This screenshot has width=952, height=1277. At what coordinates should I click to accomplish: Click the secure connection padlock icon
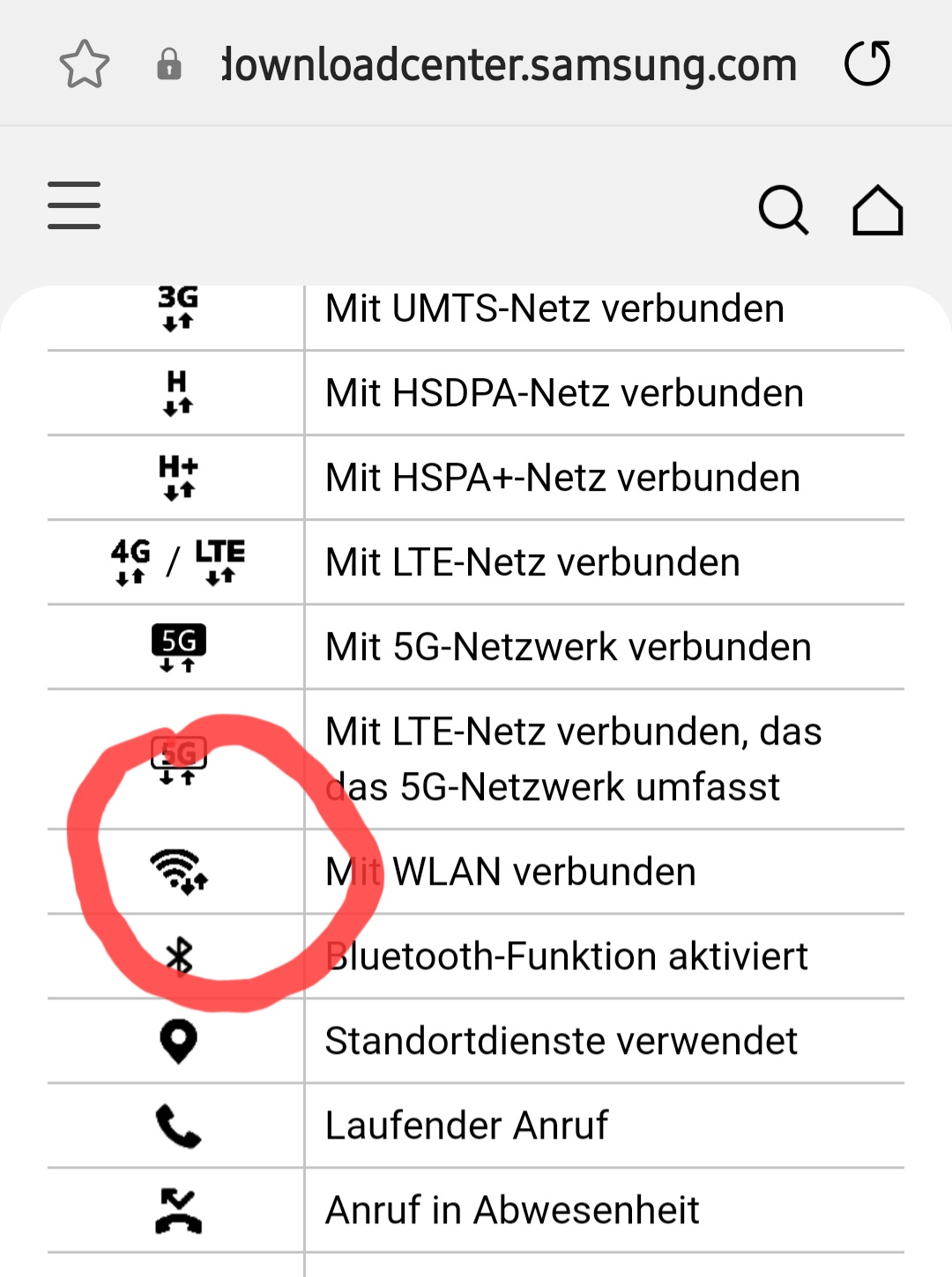[169, 63]
